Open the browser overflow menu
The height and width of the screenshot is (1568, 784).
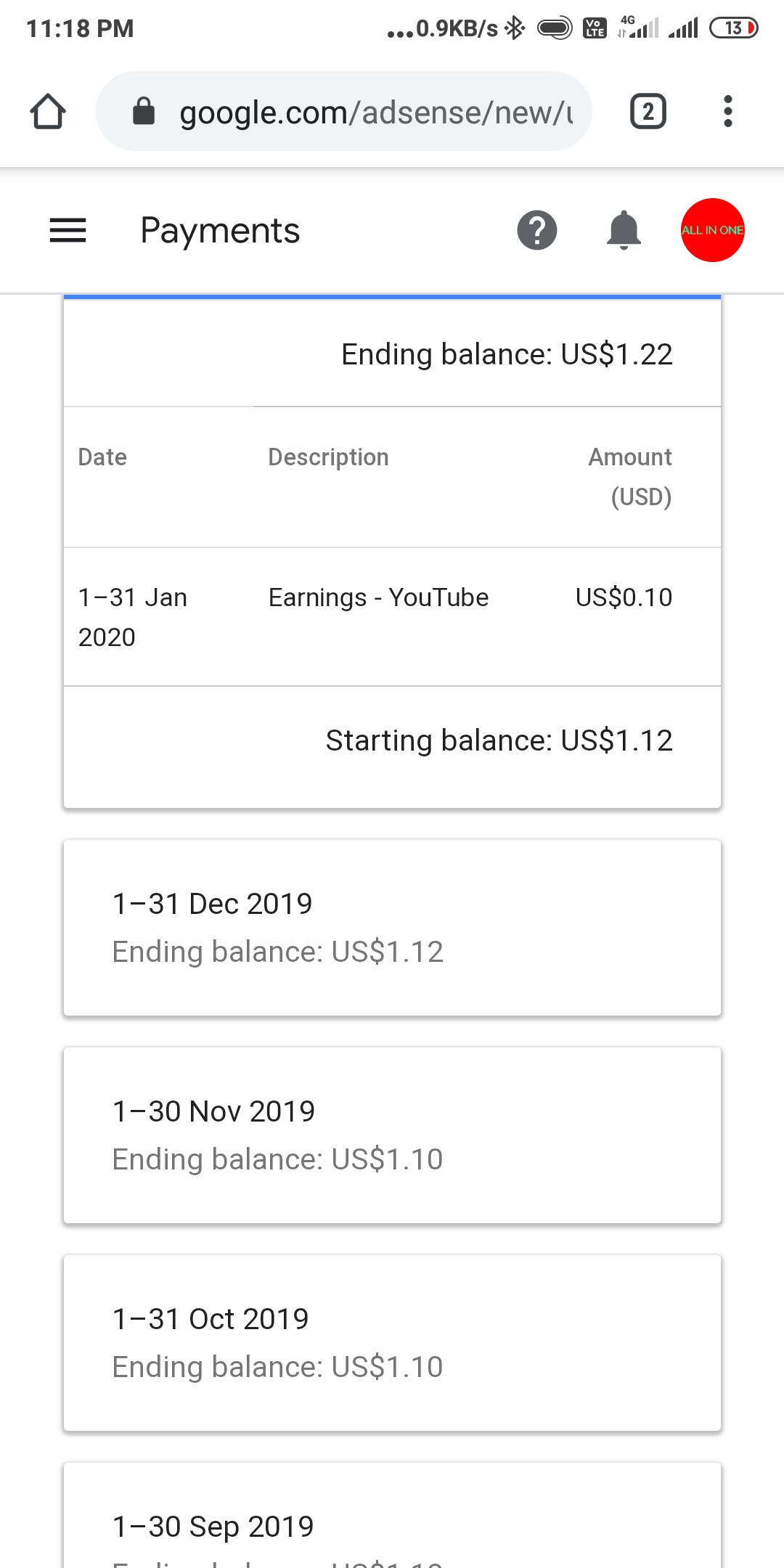[x=728, y=112]
